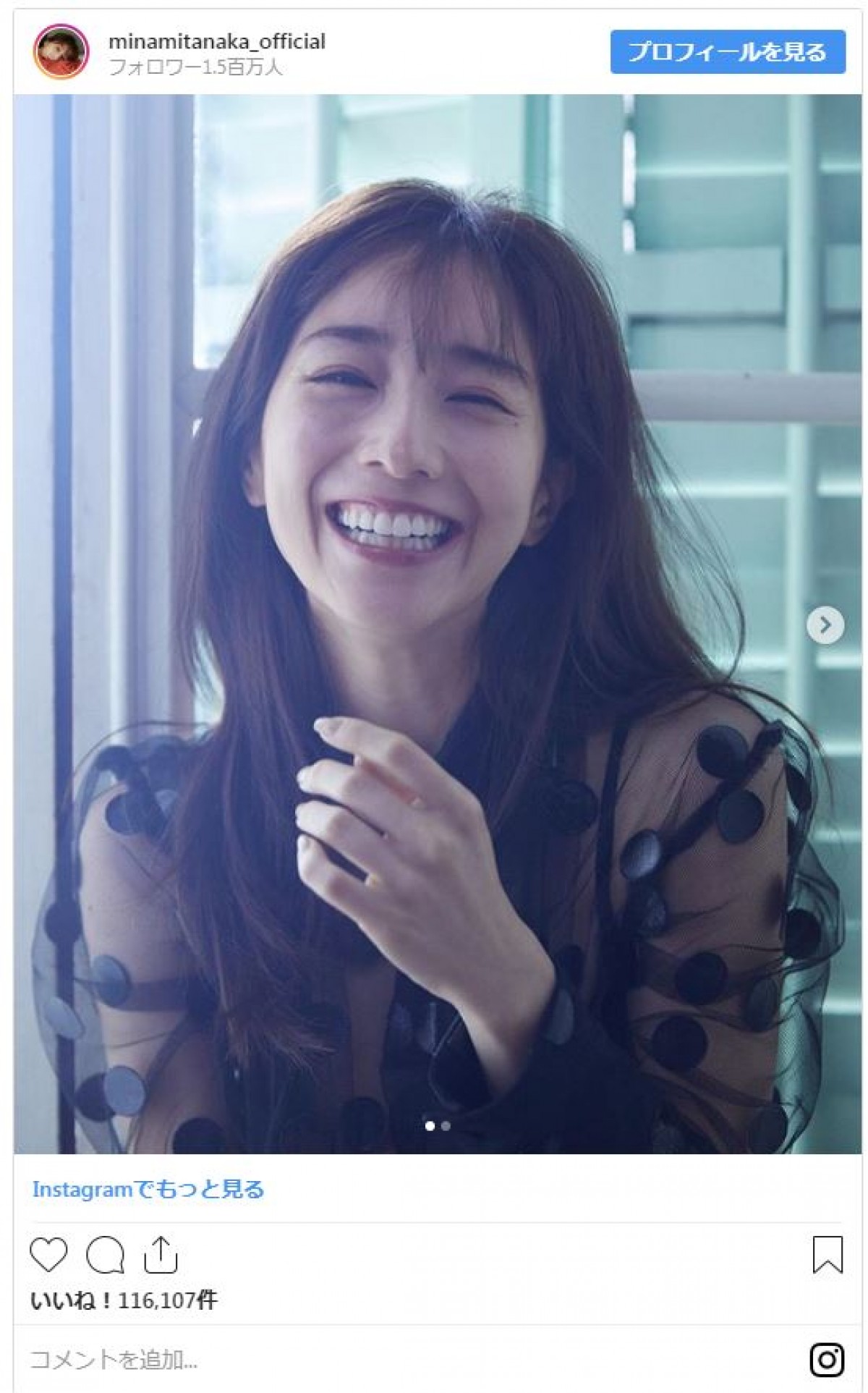Open the minamitanaka_official username link

coord(216,41)
